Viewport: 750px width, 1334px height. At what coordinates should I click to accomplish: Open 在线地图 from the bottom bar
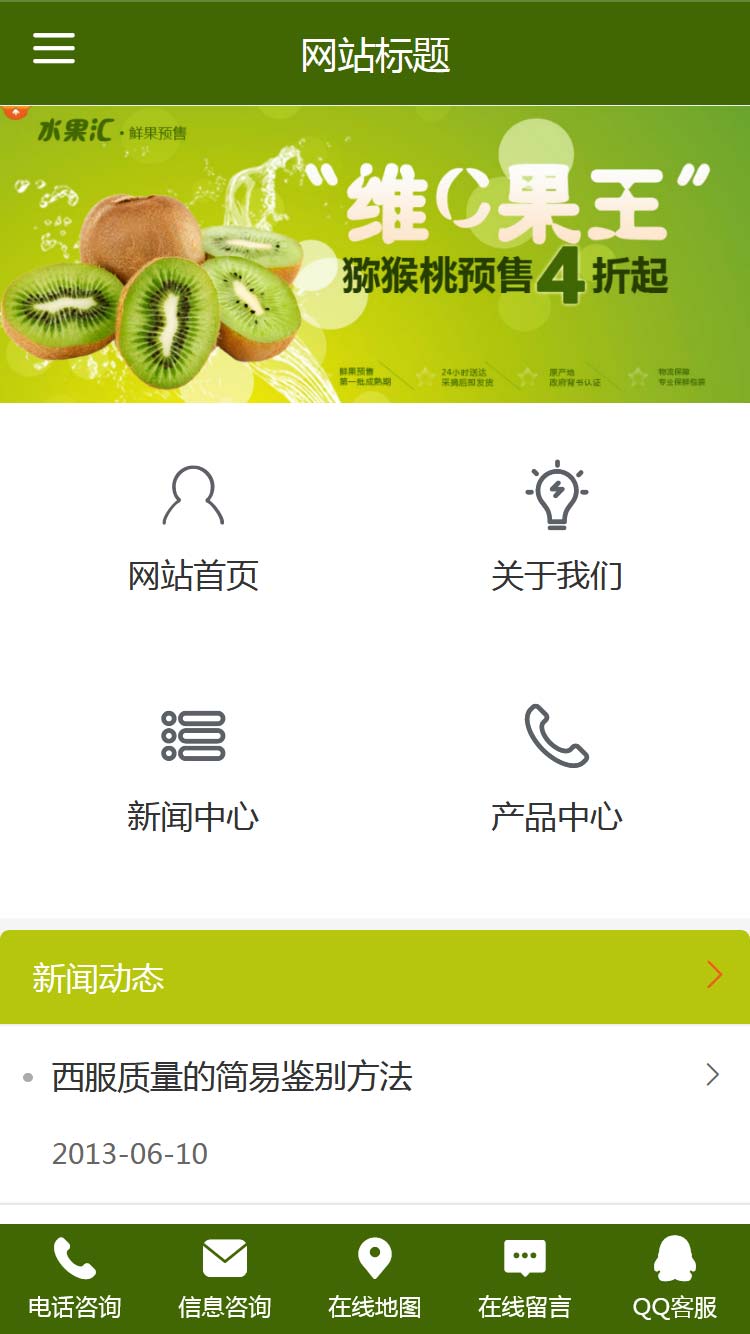pos(375,1279)
